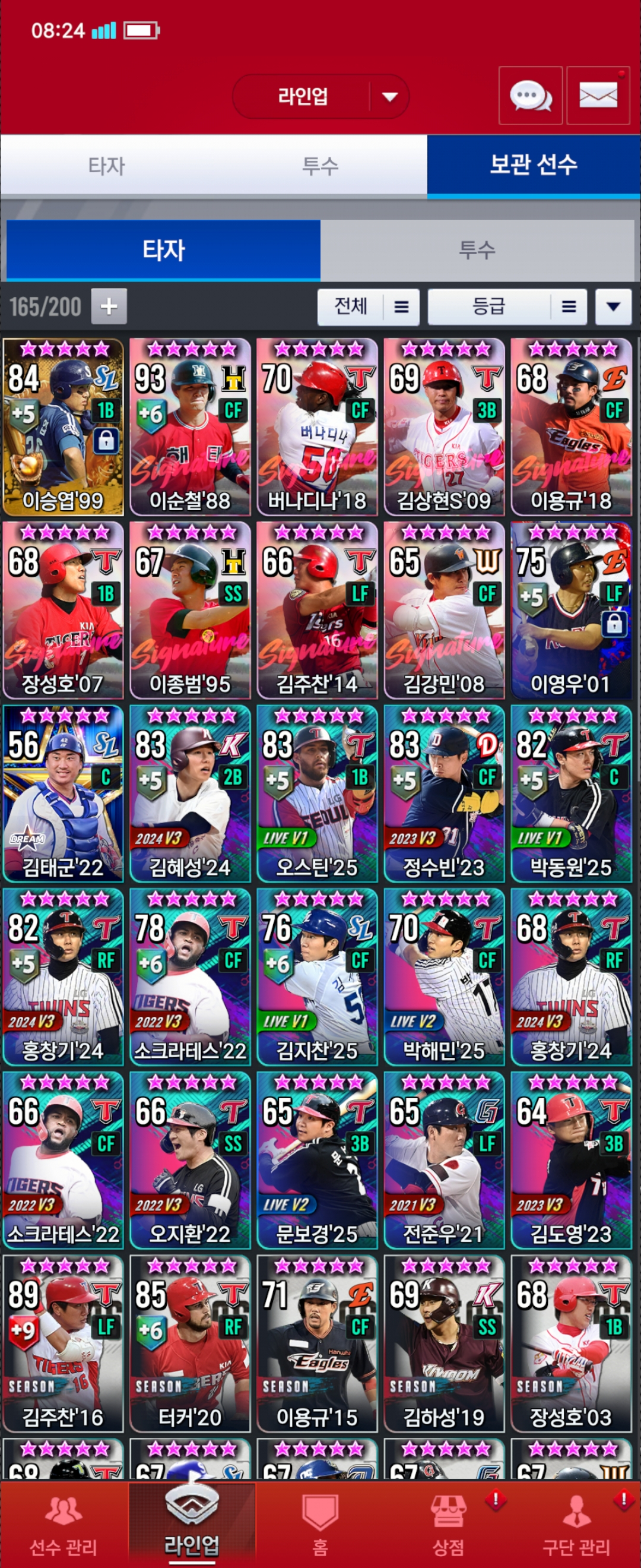Image resolution: width=641 pixels, height=1568 pixels.
Task: Select player card 이순철'88
Action: [x=190, y=427]
